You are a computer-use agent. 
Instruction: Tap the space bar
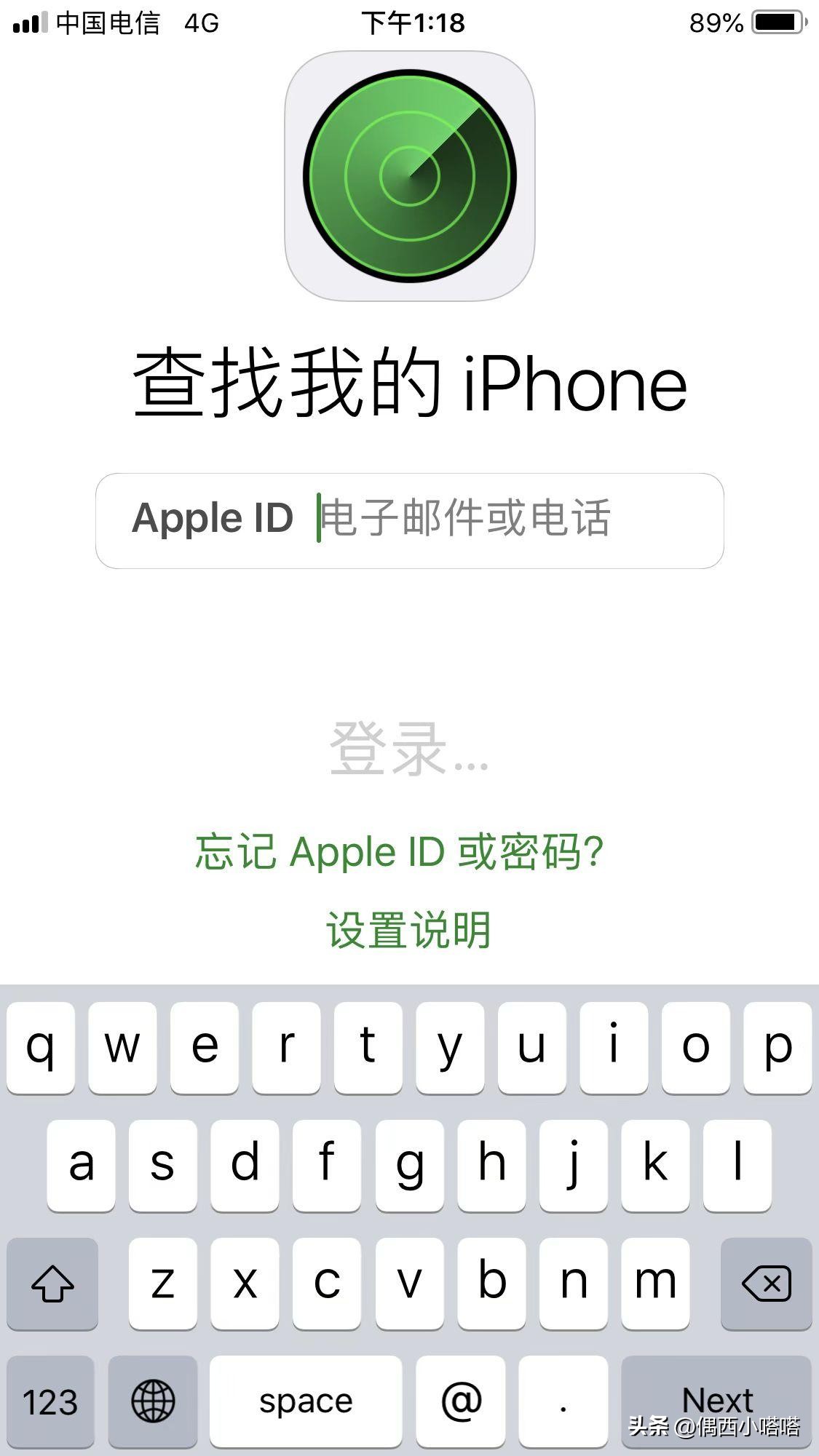tap(306, 1400)
